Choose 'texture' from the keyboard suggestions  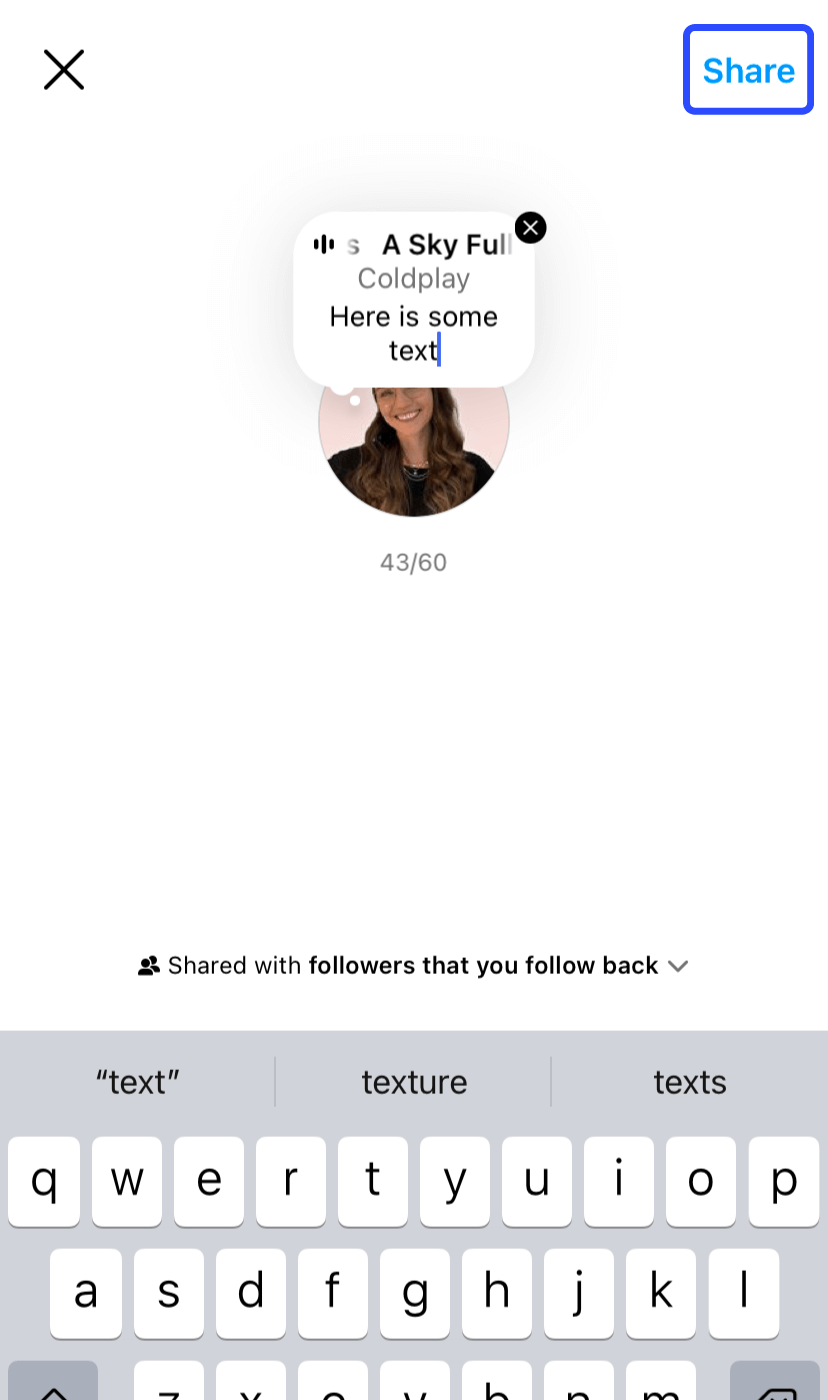pos(413,1082)
